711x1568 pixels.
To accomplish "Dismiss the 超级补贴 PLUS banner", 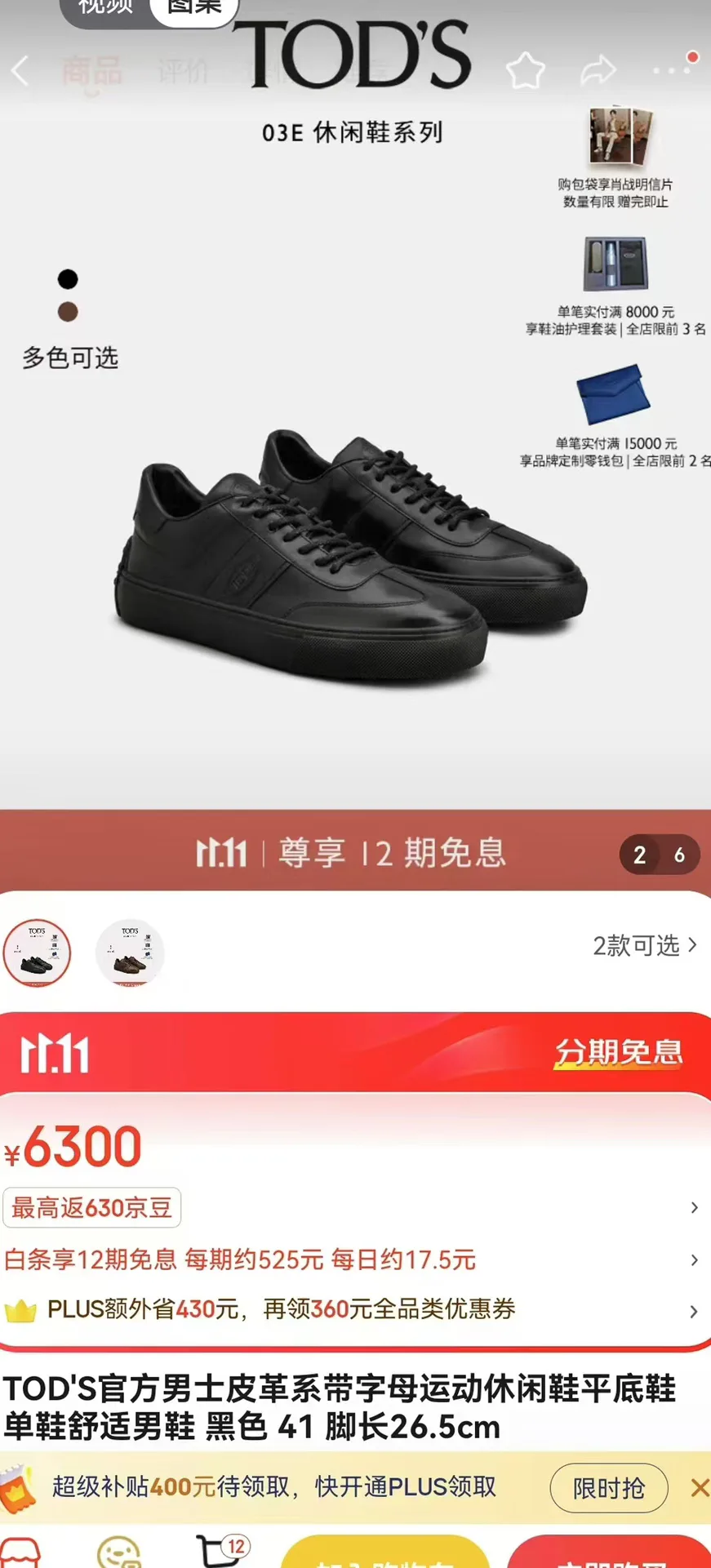I will click(699, 1488).
